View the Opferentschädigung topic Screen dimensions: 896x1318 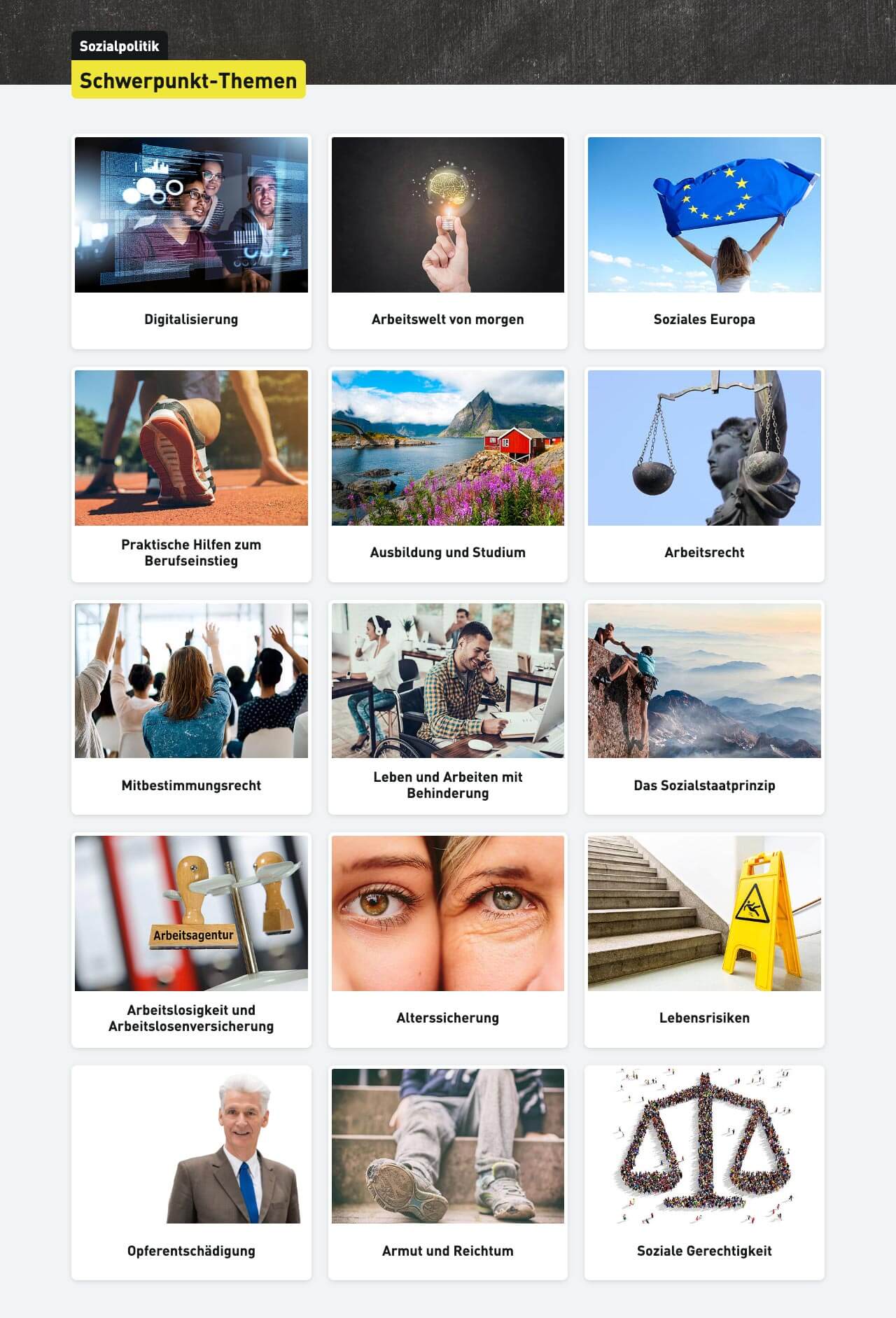click(191, 1172)
